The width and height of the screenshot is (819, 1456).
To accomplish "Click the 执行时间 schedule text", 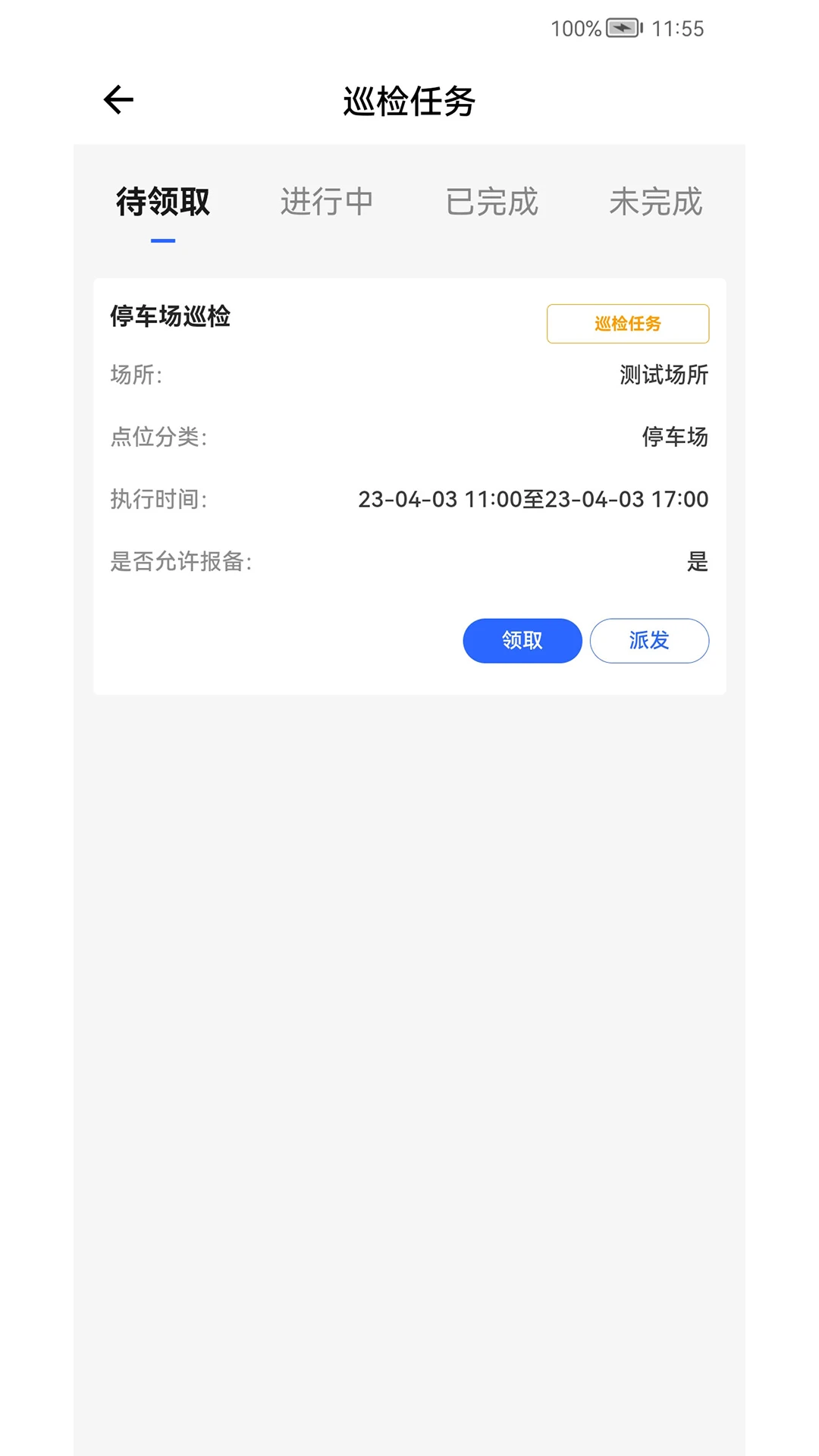I will (x=532, y=500).
